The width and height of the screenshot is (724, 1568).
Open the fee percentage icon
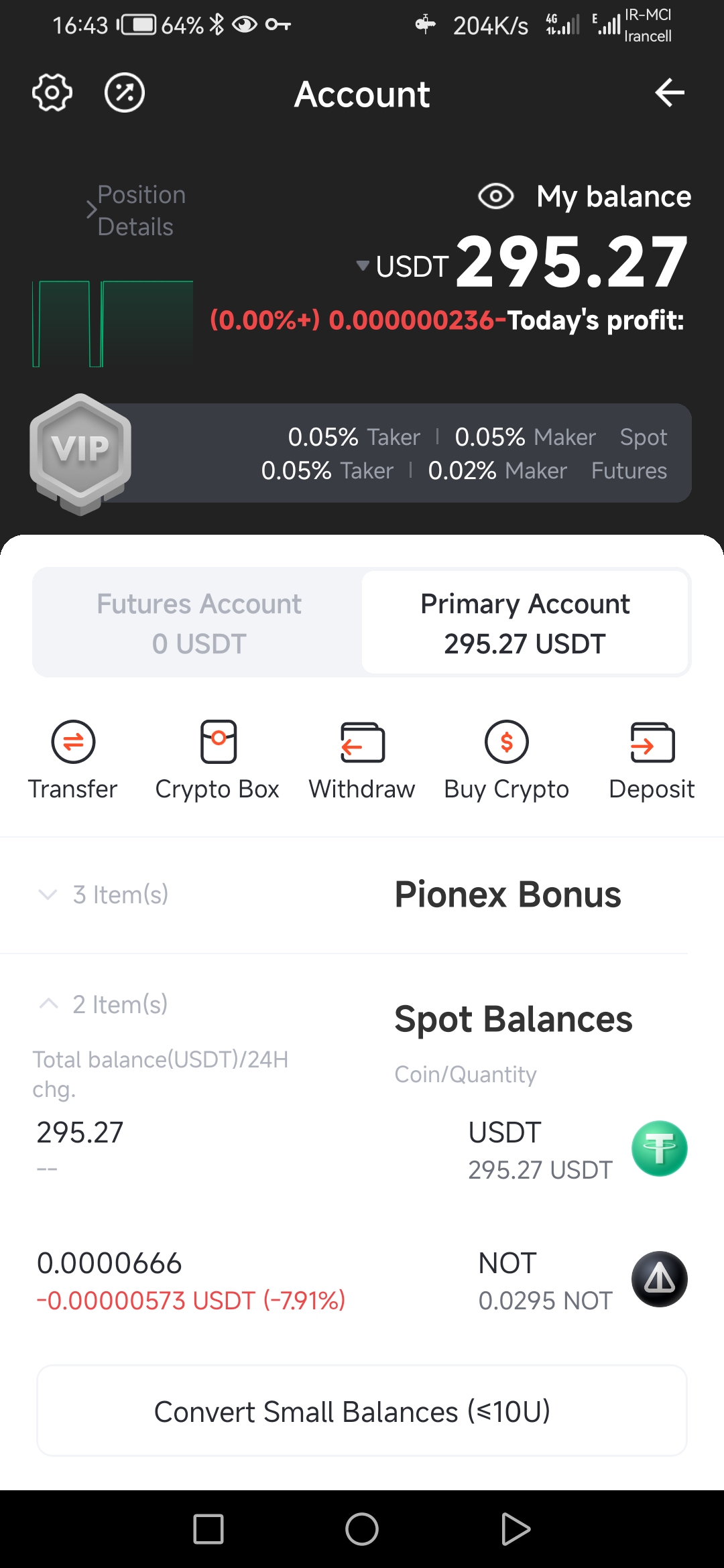tap(125, 92)
